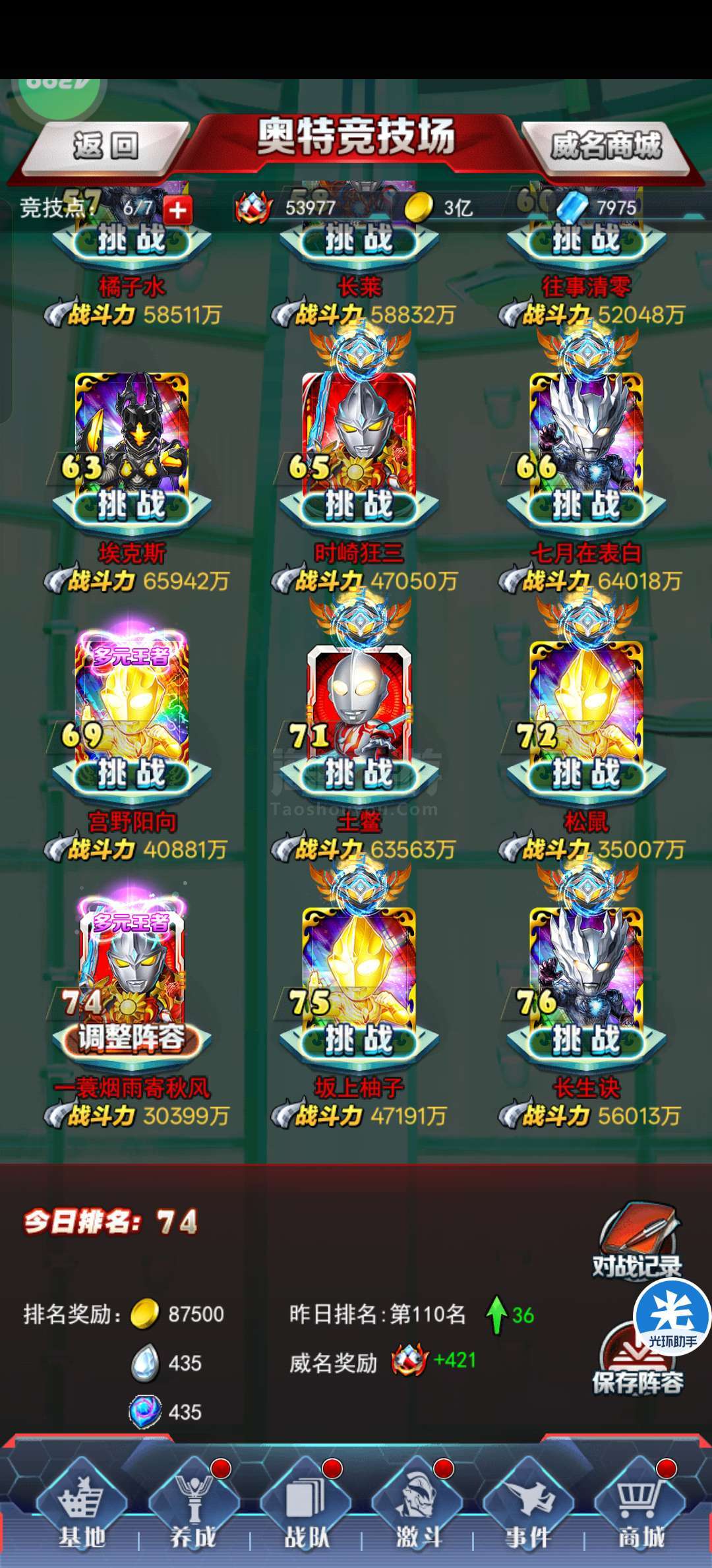This screenshot has height=1568, width=712.
Task: Challenge rank 71 player 土鳖
Action: coord(359,773)
